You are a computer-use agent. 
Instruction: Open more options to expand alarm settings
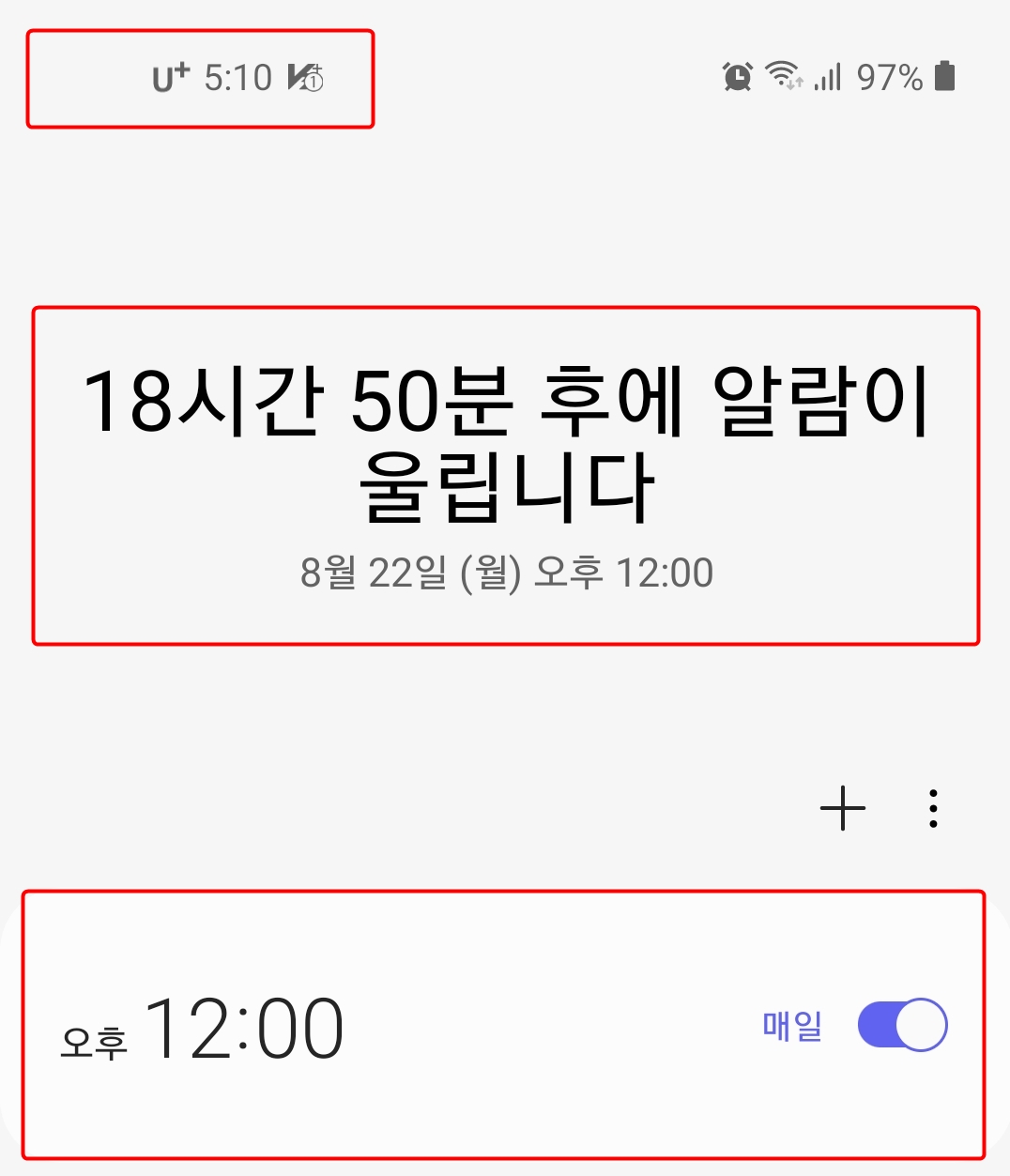(932, 808)
